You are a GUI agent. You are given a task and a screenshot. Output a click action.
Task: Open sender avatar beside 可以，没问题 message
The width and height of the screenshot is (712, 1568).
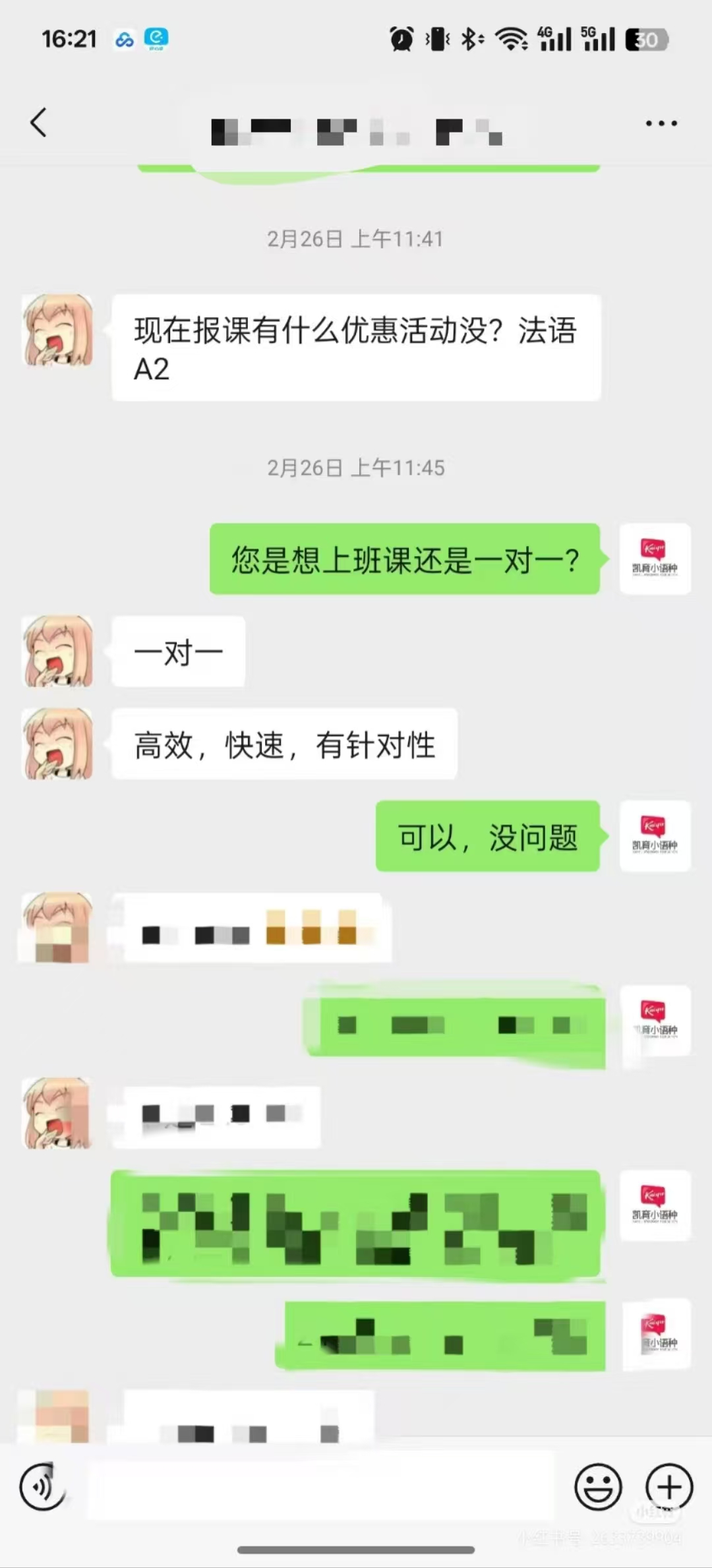coord(655,836)
